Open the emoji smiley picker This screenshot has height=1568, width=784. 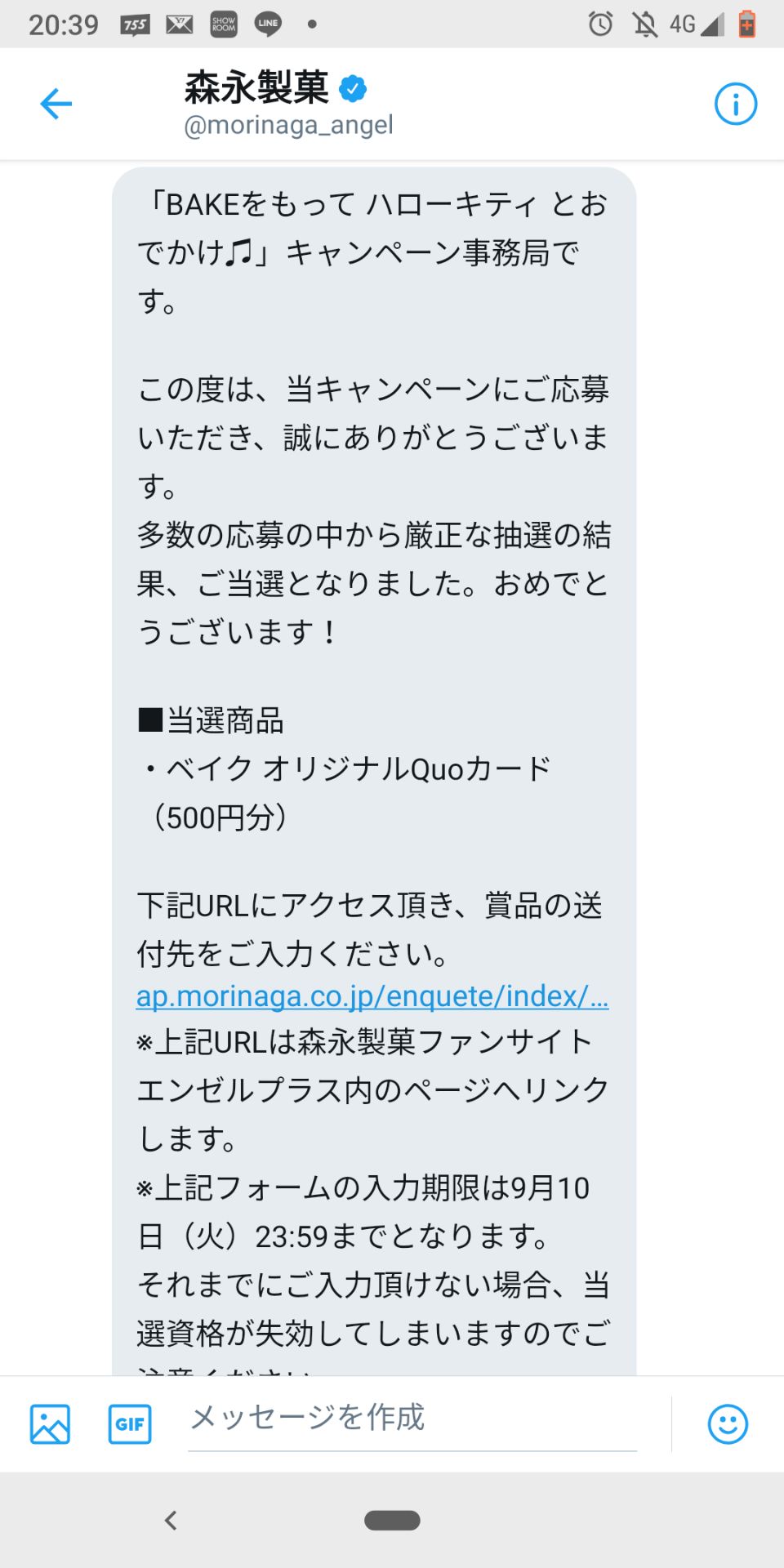tap(727, 1424)
